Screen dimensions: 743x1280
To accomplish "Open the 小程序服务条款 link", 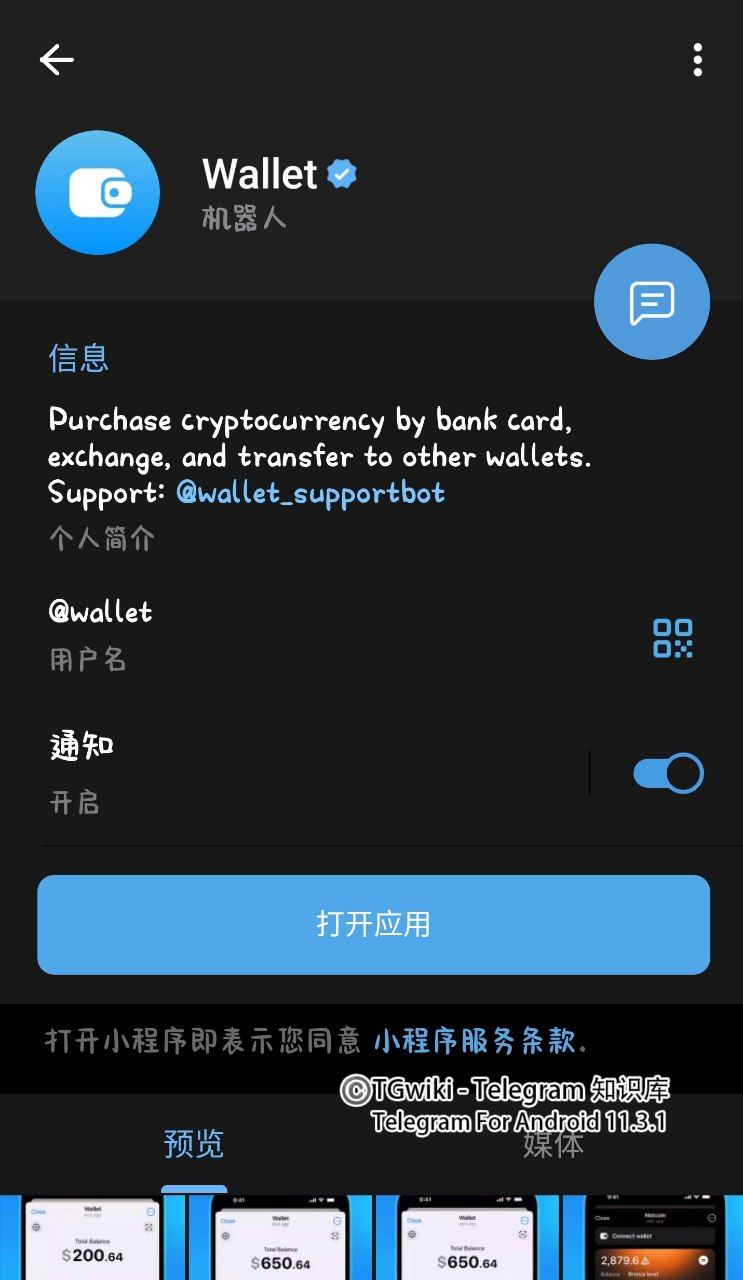I will pyautogui.click(x=477, y=1040).
